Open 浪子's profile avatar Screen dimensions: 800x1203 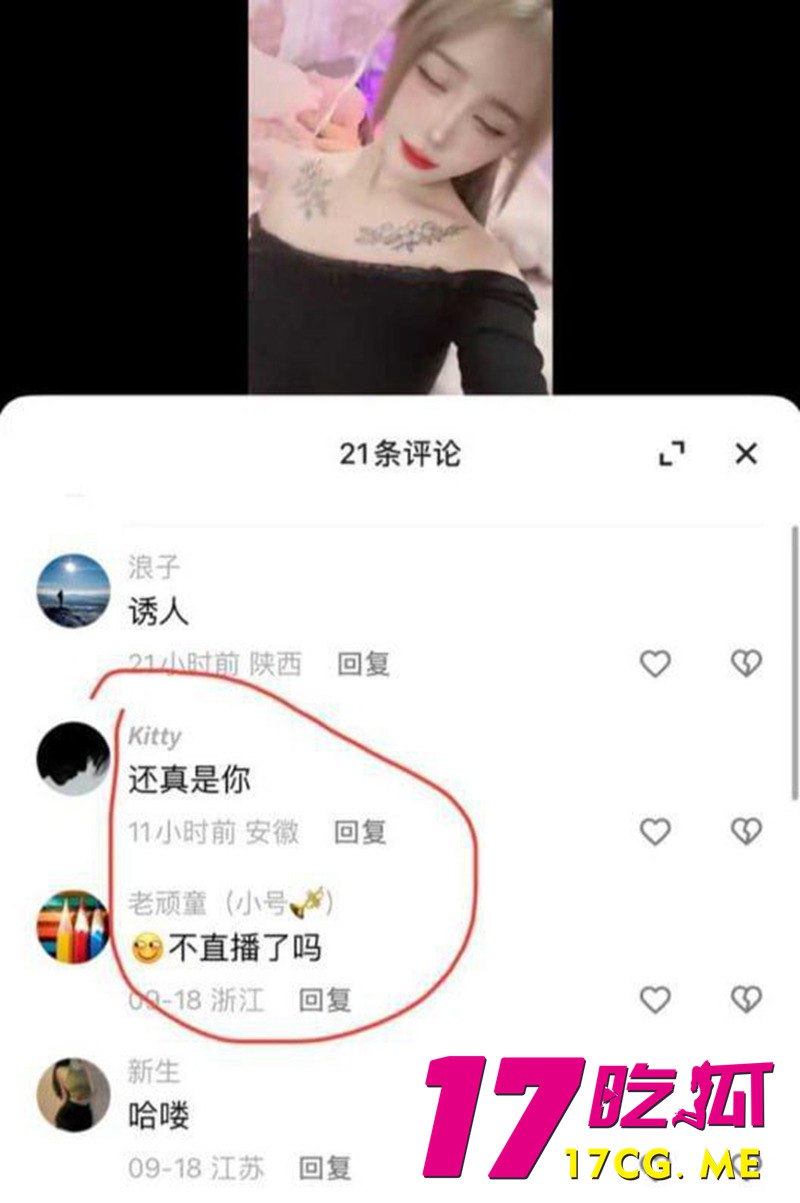click(73, 591)
